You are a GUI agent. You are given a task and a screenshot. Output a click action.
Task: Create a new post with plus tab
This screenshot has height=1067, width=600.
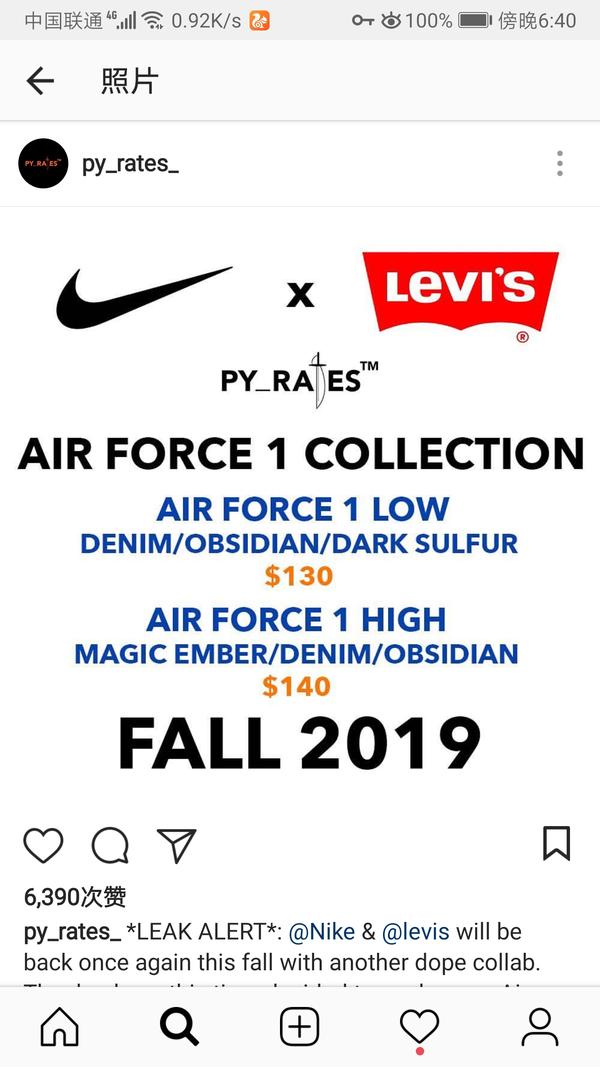point(299,1027)
